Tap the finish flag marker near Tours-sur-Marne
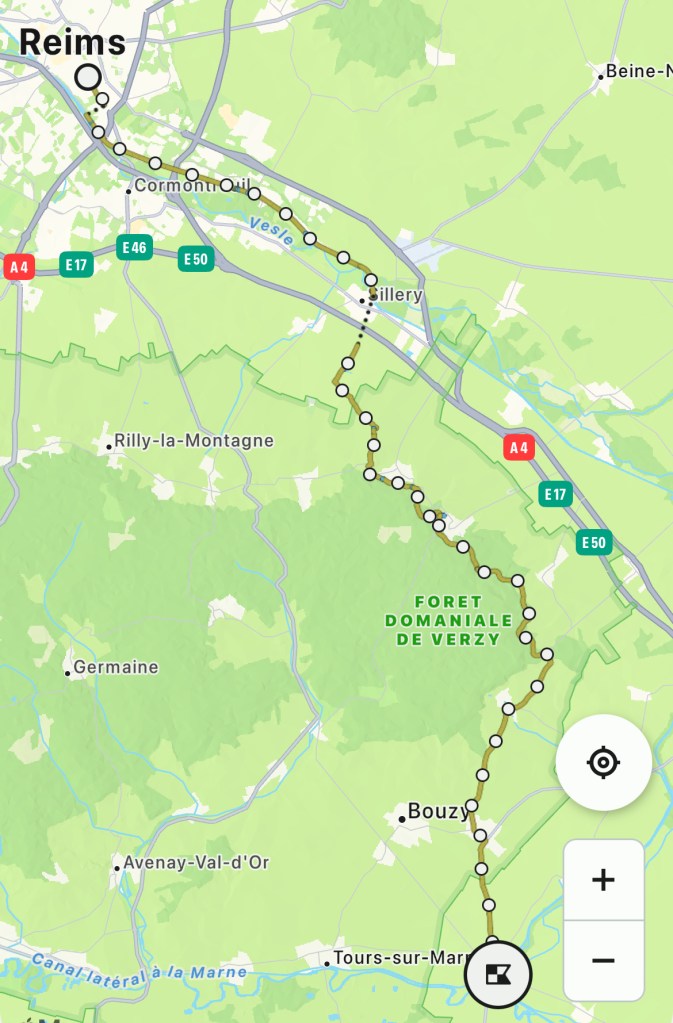673x1023 pixels. point(498,973)
